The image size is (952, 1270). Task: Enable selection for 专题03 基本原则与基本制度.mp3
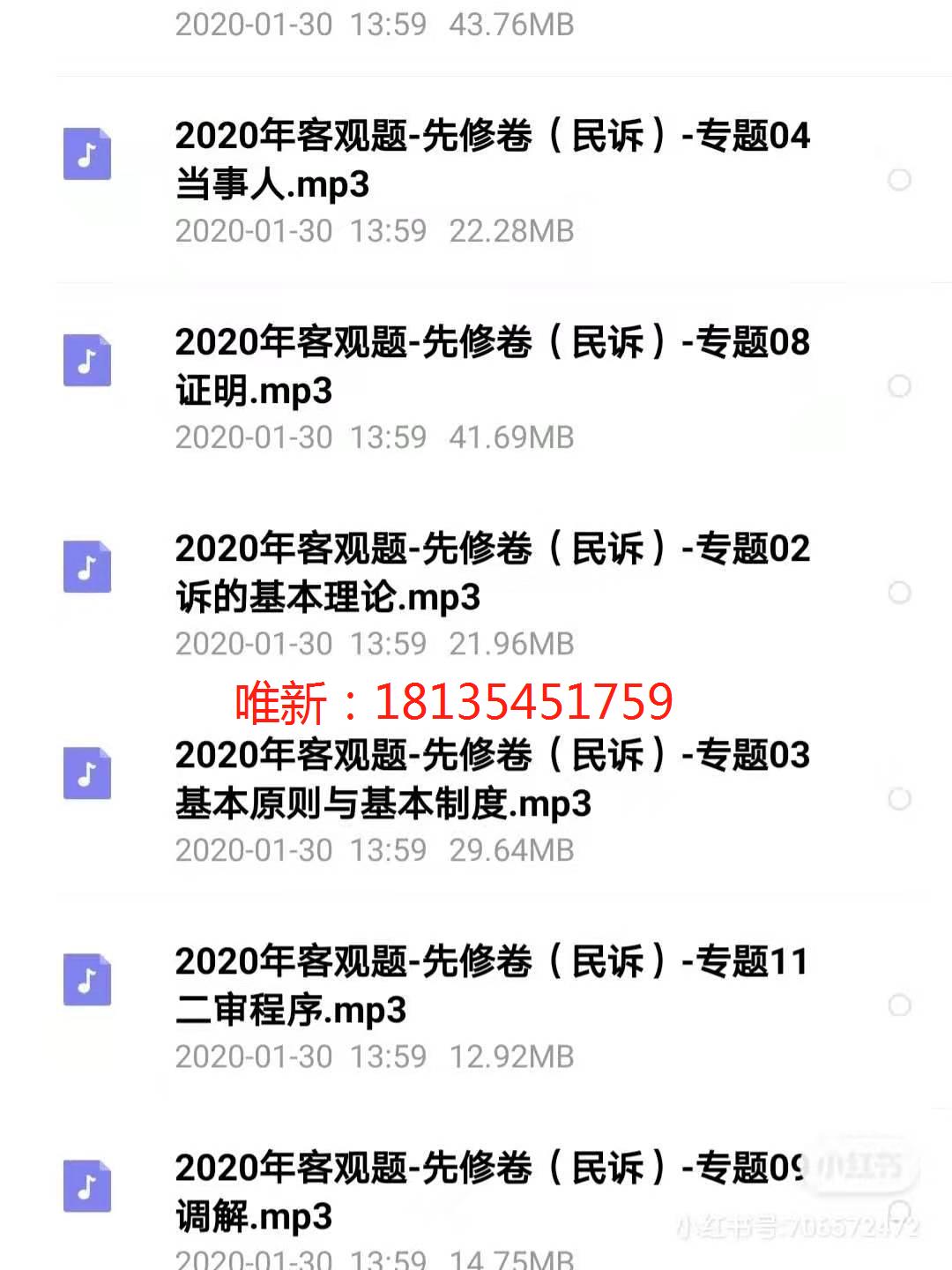(901, 798)
